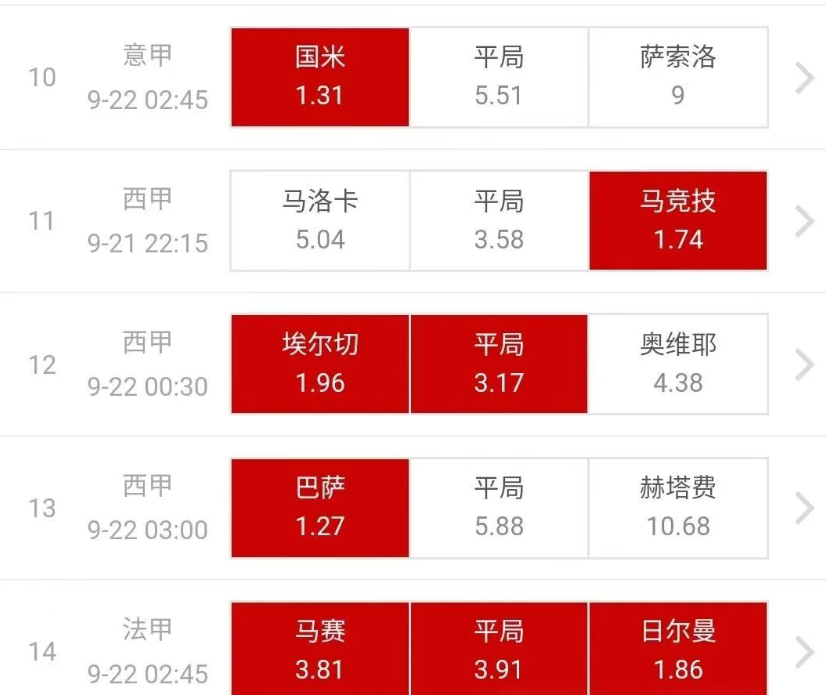Unselect 马竞技 at odds 1.74

[x=678, y=221]
